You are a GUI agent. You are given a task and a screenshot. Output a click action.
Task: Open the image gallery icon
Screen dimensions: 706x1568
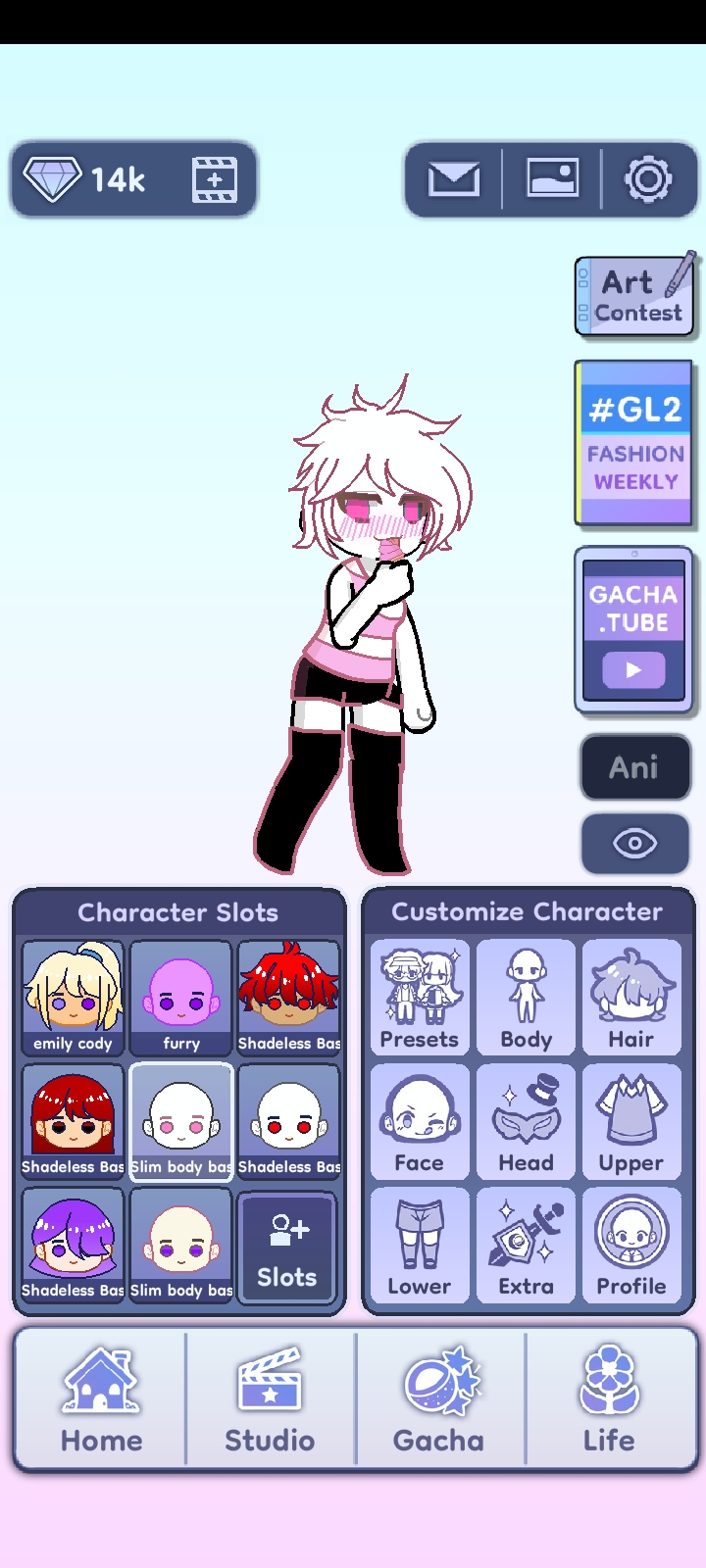coord(552,179)
